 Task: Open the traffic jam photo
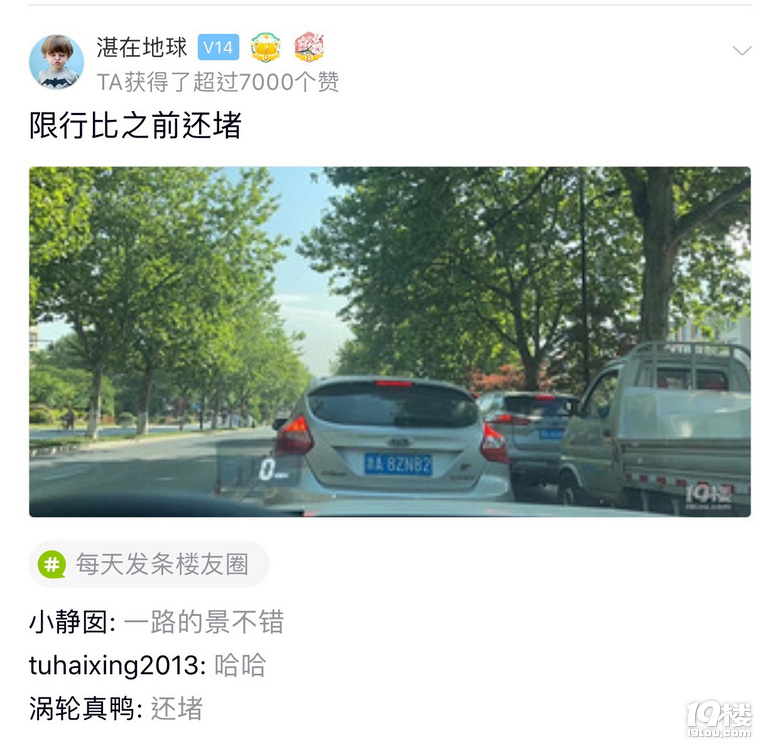click(x=389, y=341)
